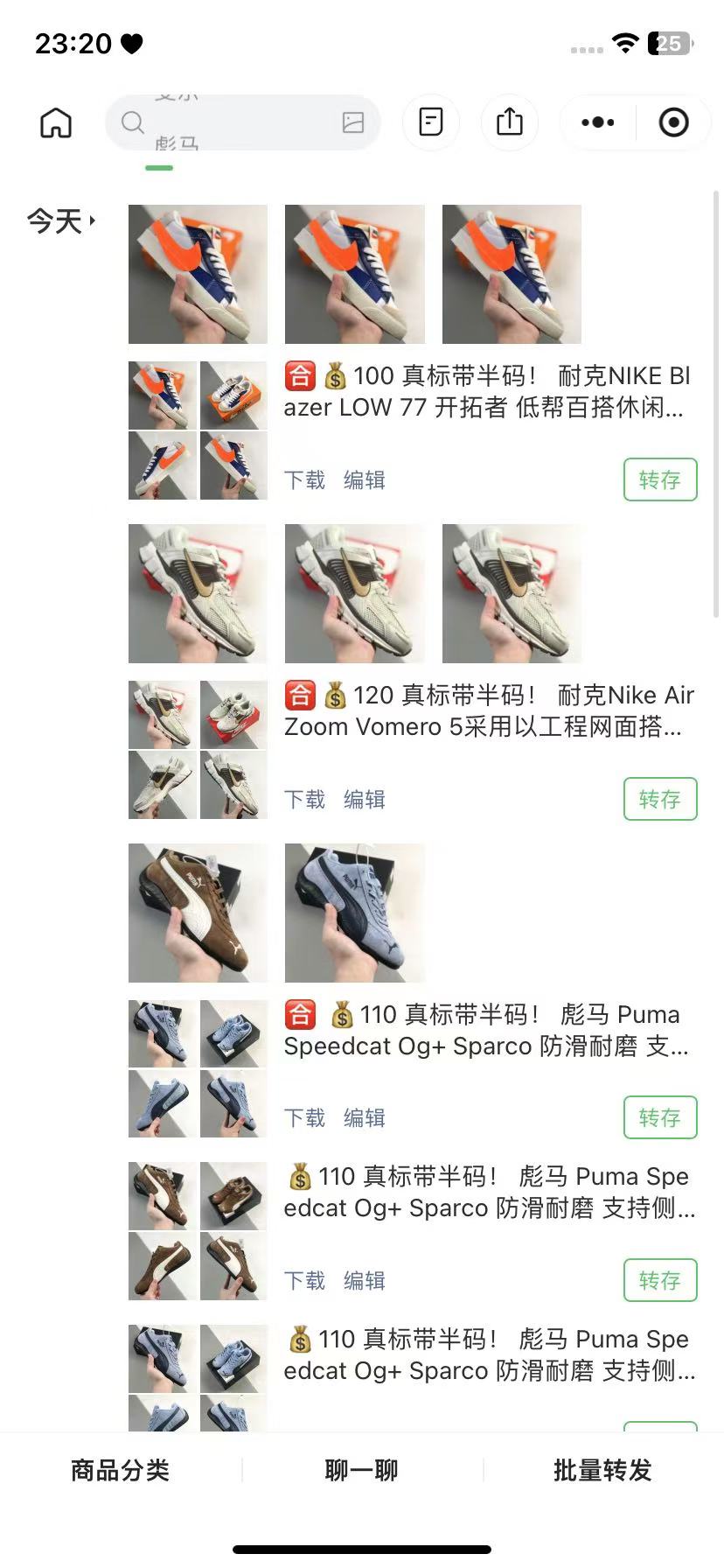This screenshot has width=724, height=1568.
Task: Go to the home icon
Action: click(x=56, y=122)
